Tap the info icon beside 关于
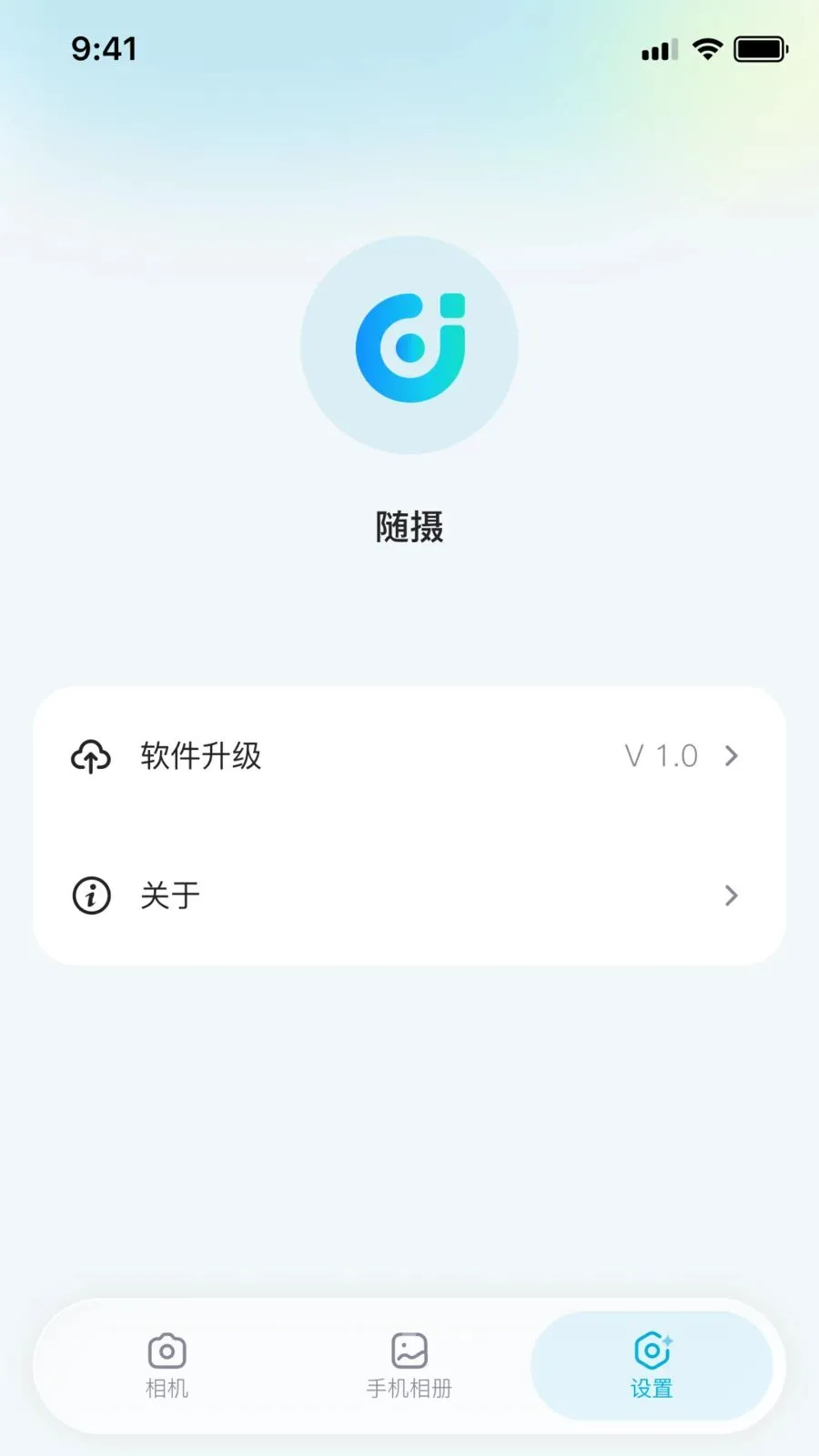819x1456 pixels. [91, 895]
